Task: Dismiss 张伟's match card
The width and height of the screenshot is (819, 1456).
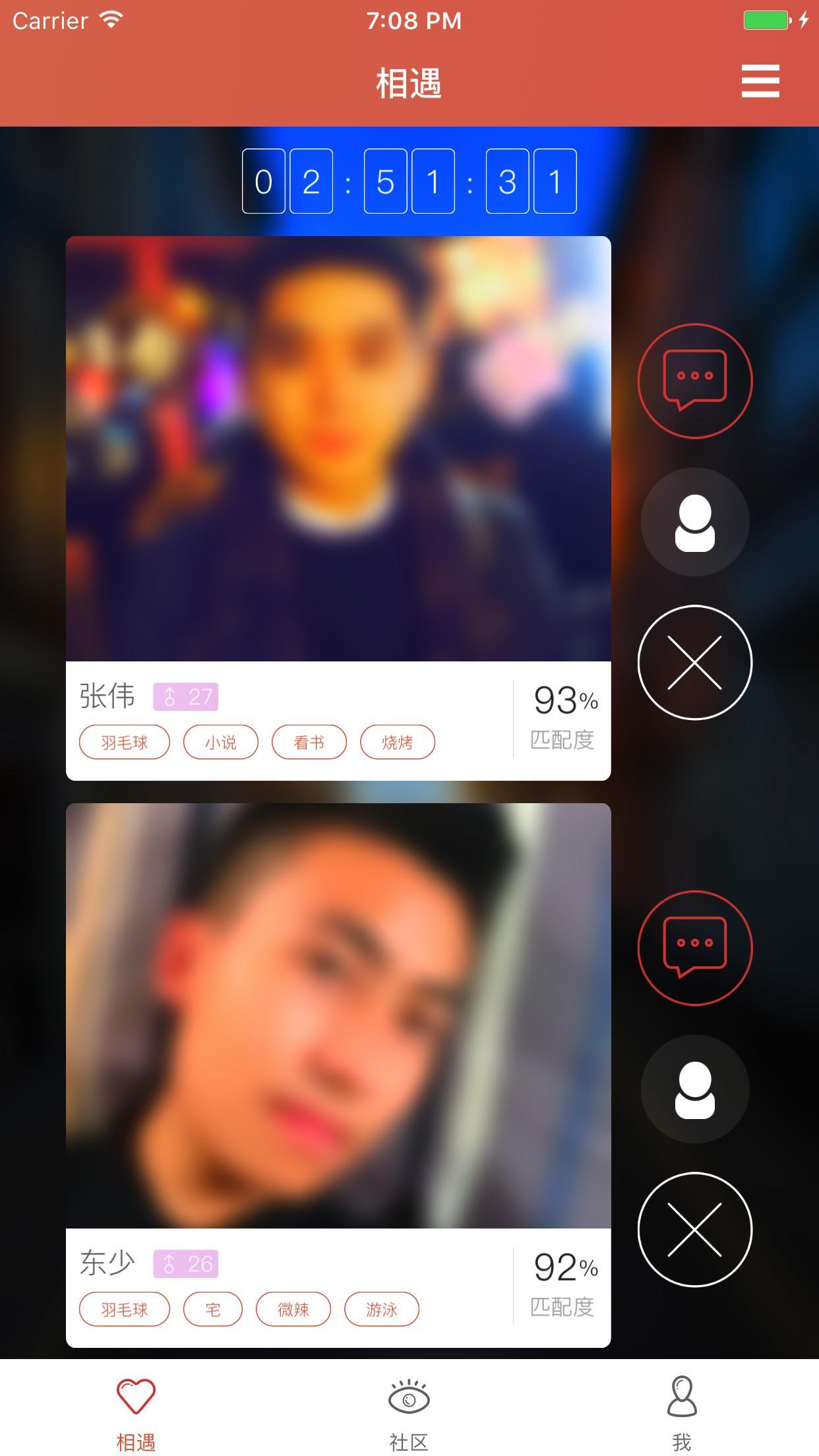Action: [x=695, y=663]
